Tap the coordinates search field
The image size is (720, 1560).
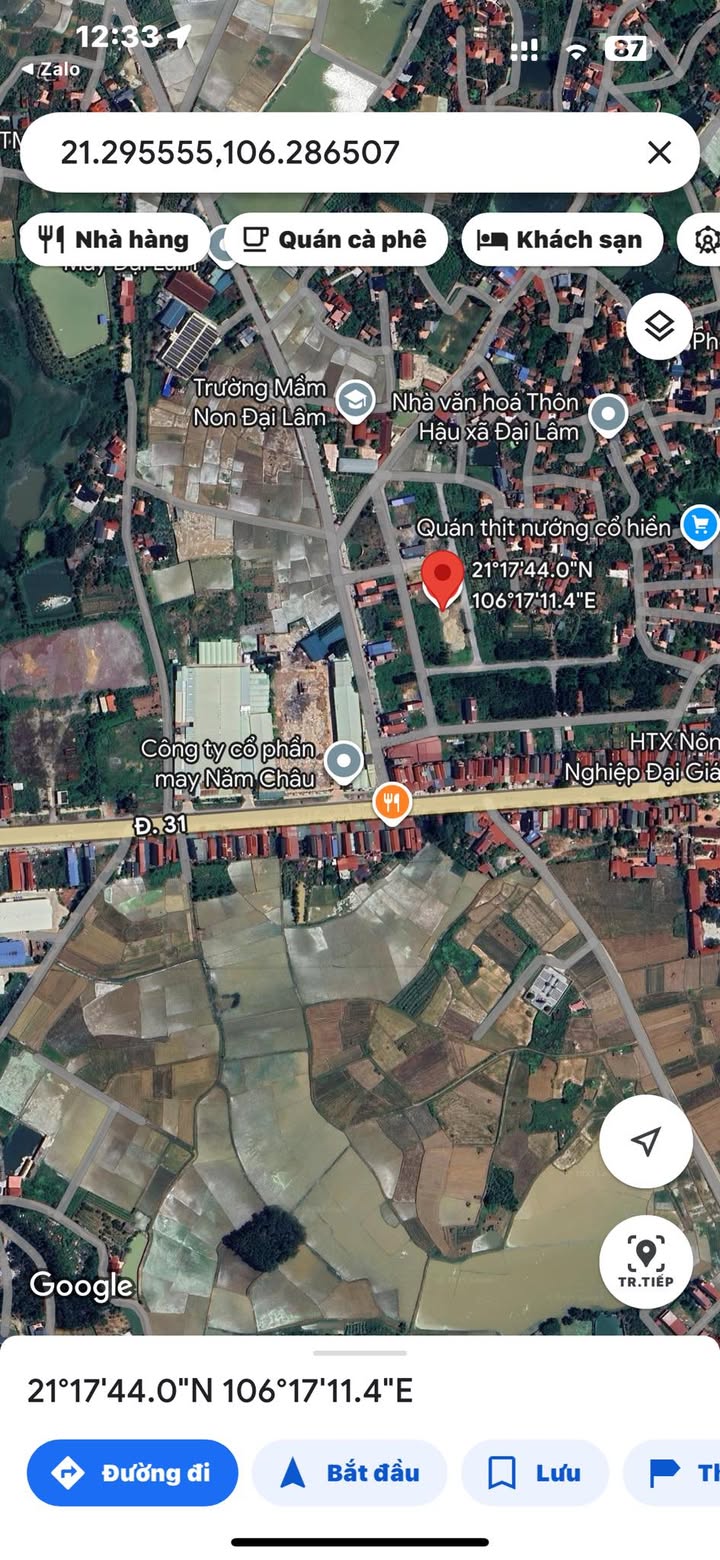pyautogui.click(x=330, y=152)
